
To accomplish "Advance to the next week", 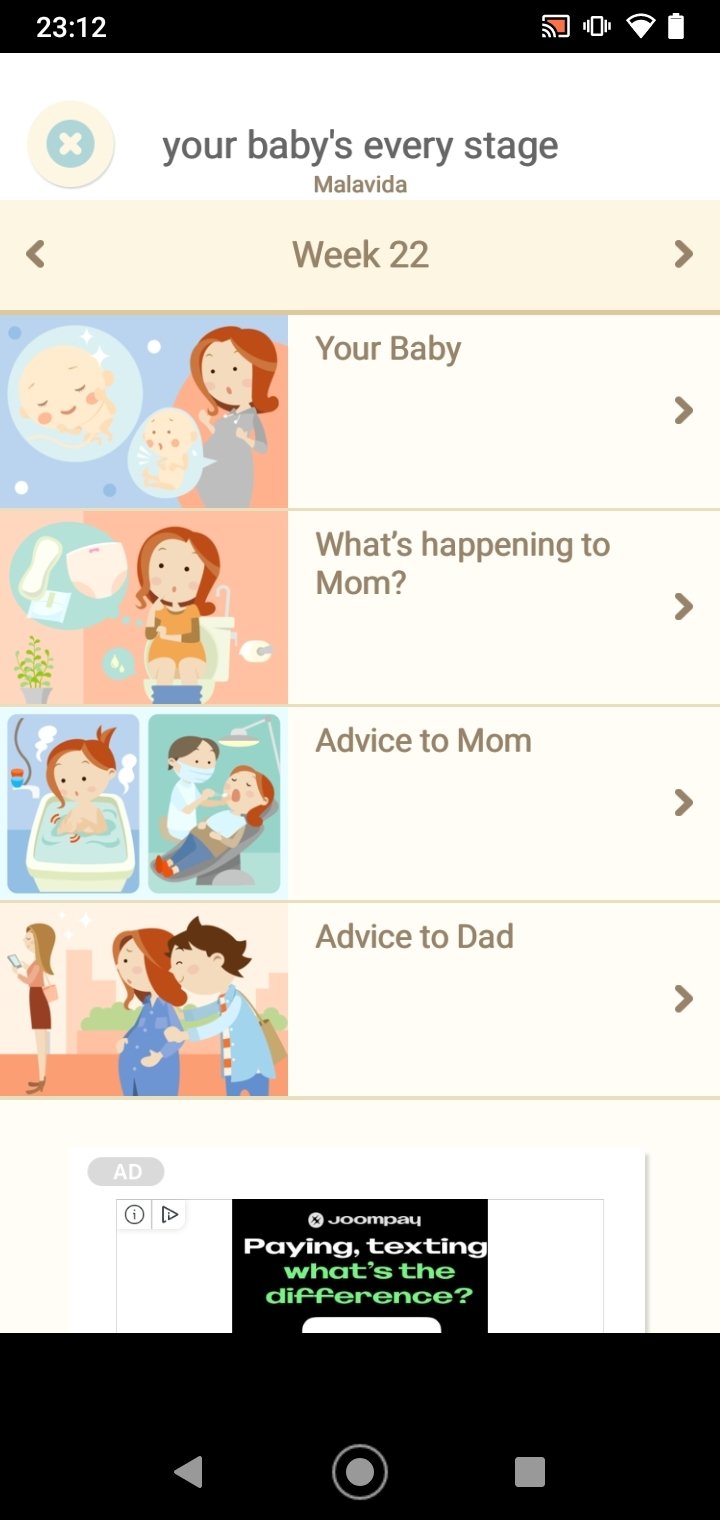I will coord(684,254).
